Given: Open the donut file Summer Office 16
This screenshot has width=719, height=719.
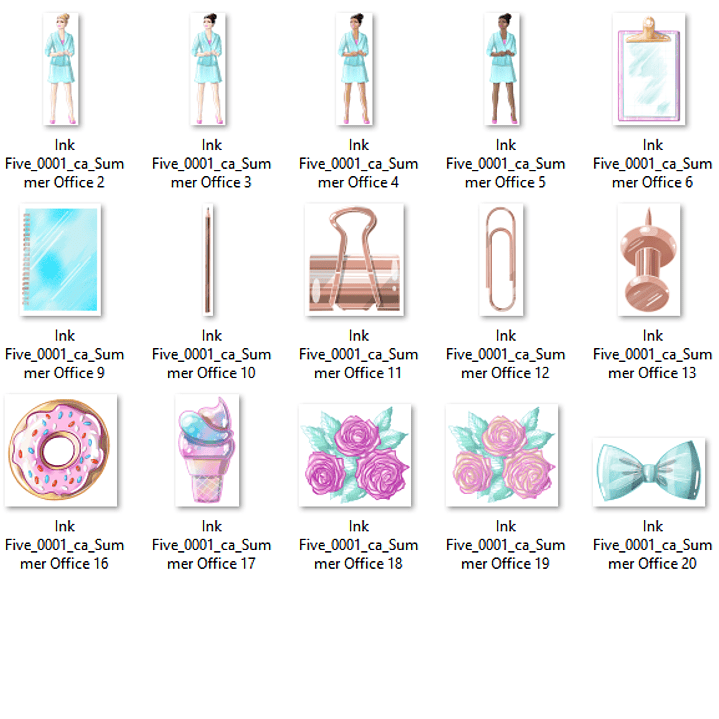Looking at the screenshot, I should pyautogui.click(x=62, y=450).
